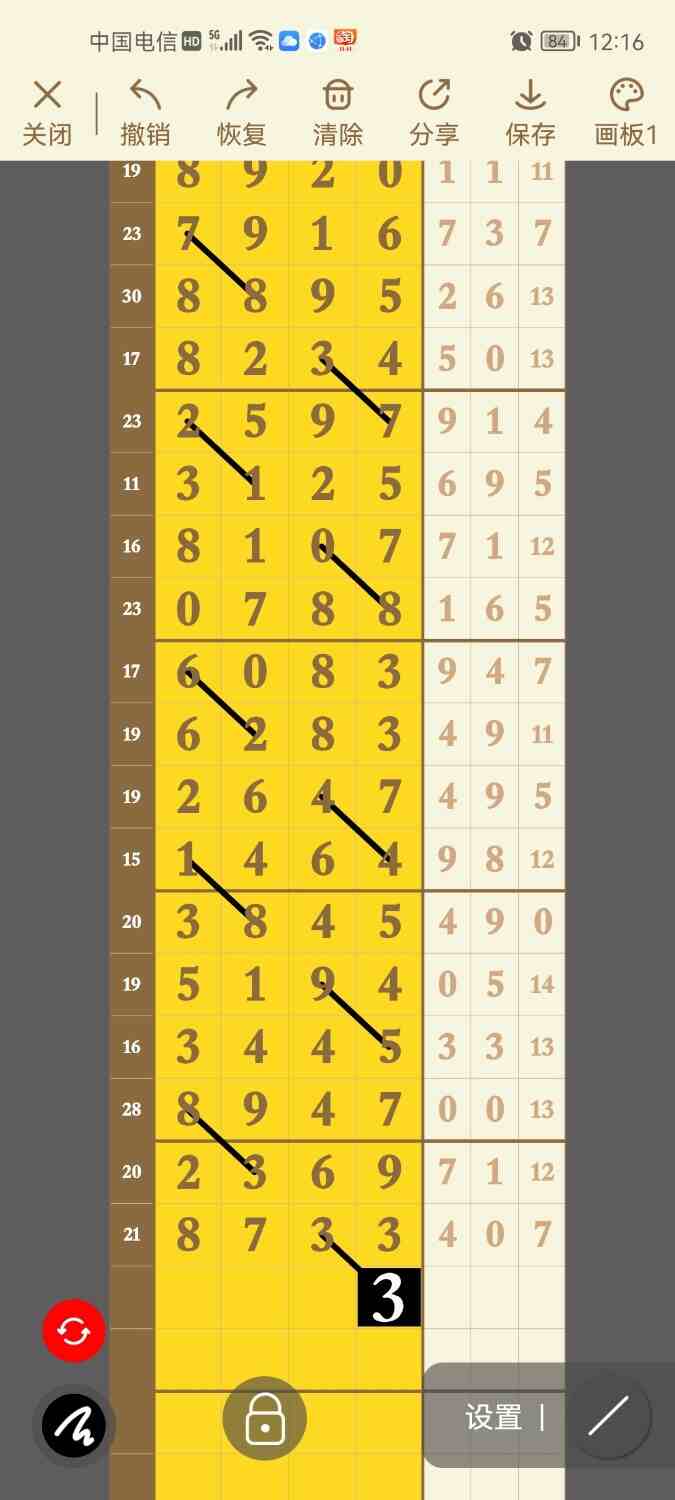Close the drawing board

click(x=47, y=113)
